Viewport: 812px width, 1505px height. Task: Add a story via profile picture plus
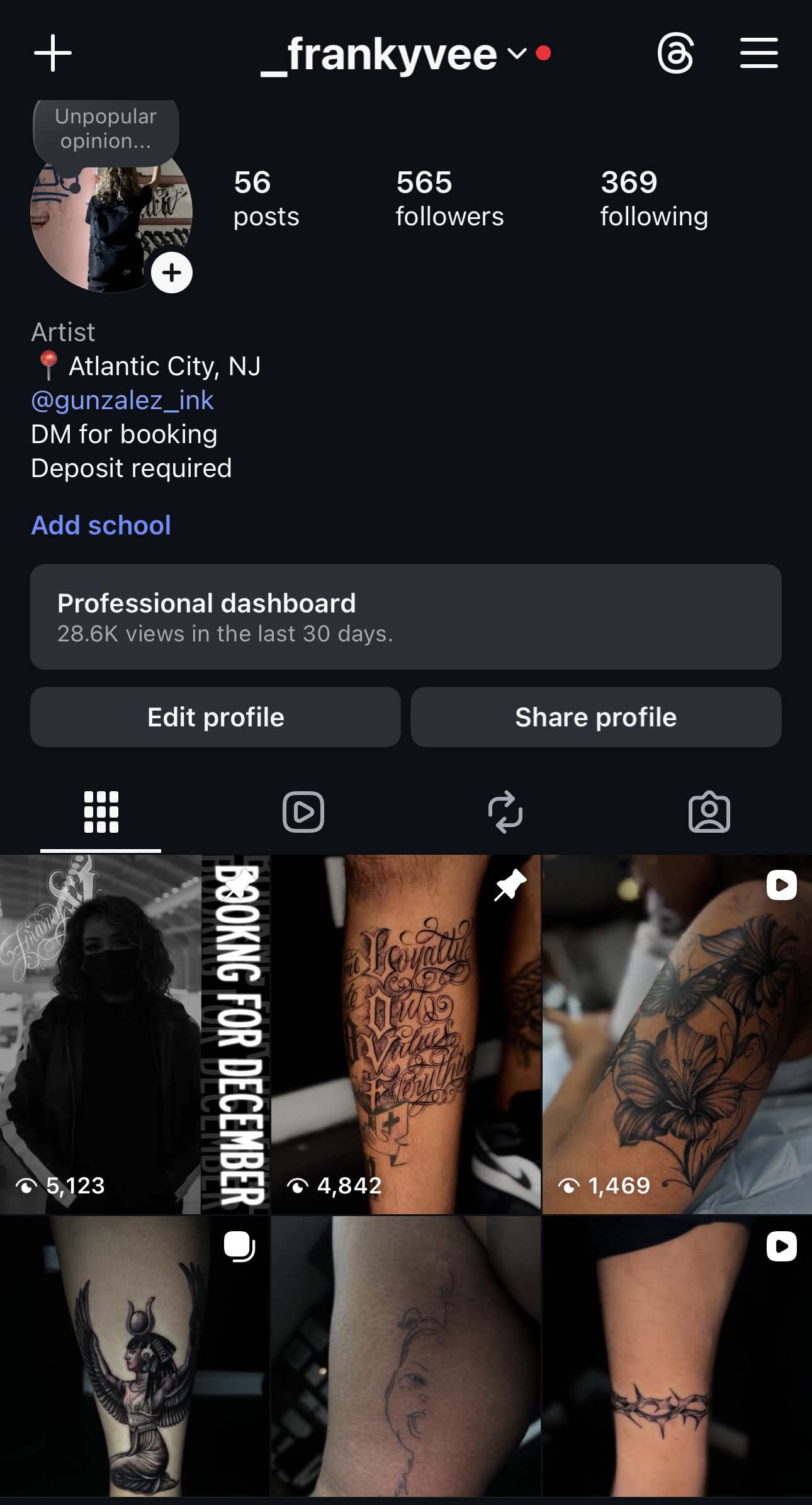click(172, 273)
